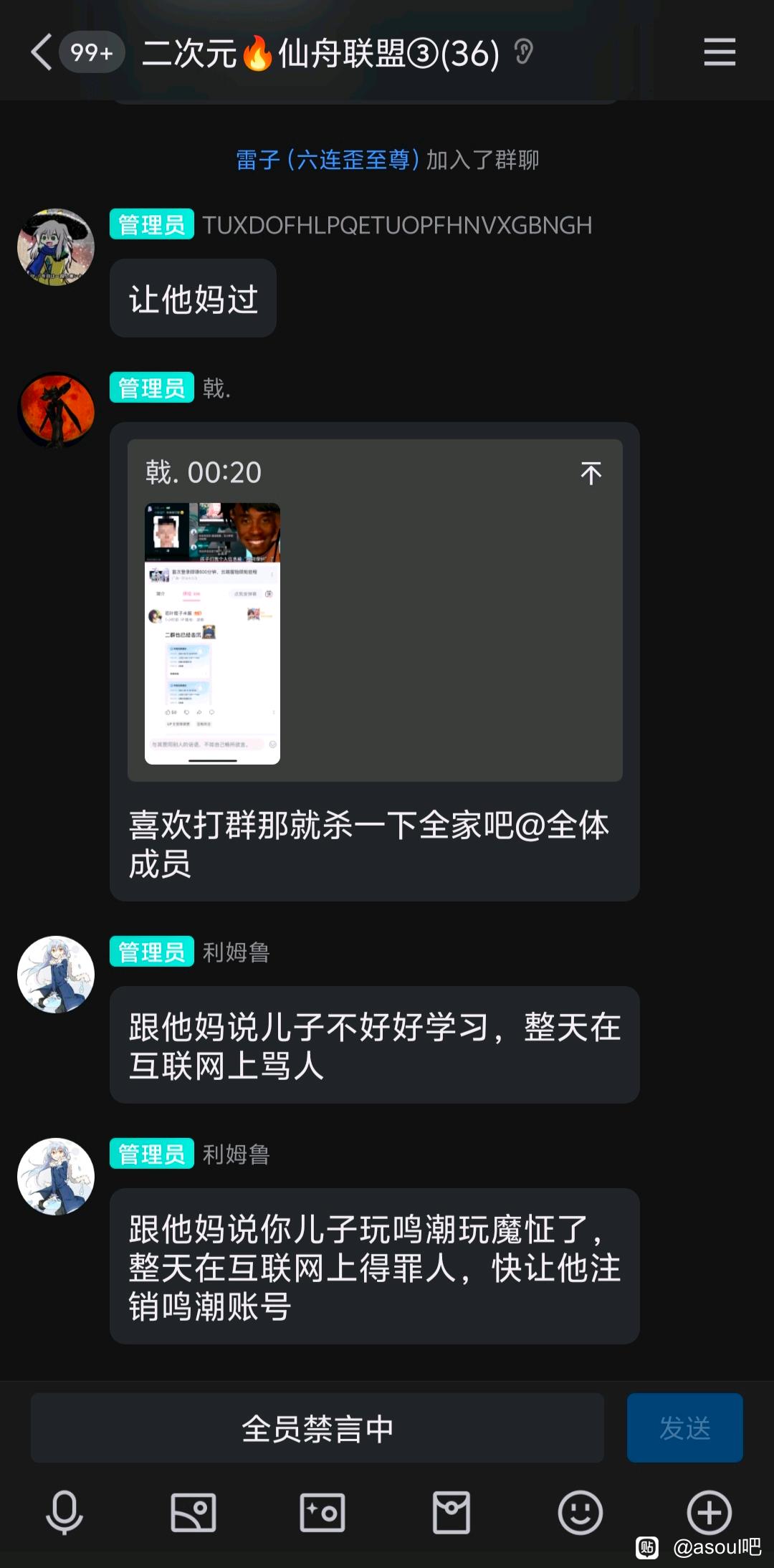Image resolution: width=774 pixels, height=1568 pixels.
Task: Tap the 发送 send button
Action: pos(684,1428)
